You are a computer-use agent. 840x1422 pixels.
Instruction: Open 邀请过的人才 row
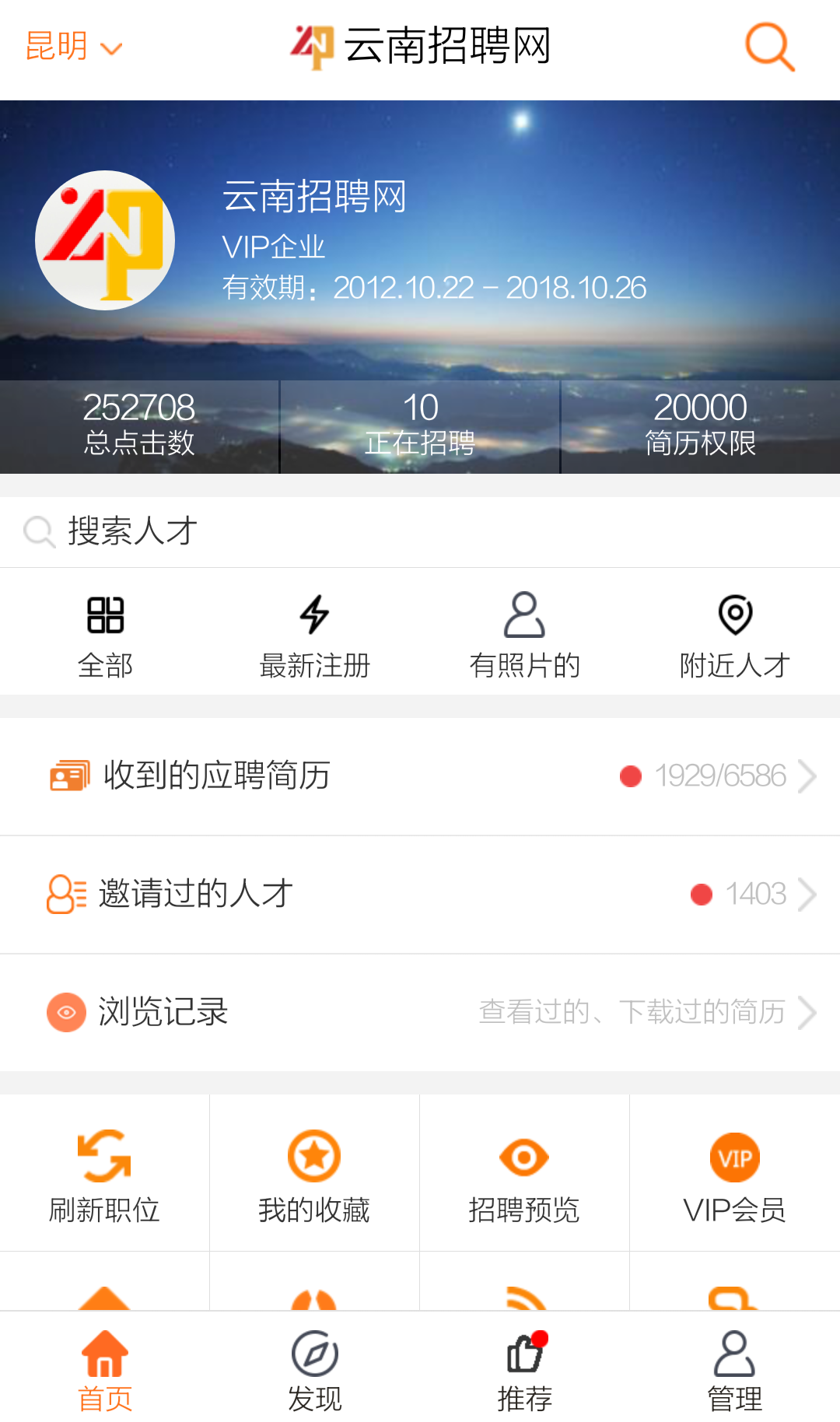coord(420,895)
